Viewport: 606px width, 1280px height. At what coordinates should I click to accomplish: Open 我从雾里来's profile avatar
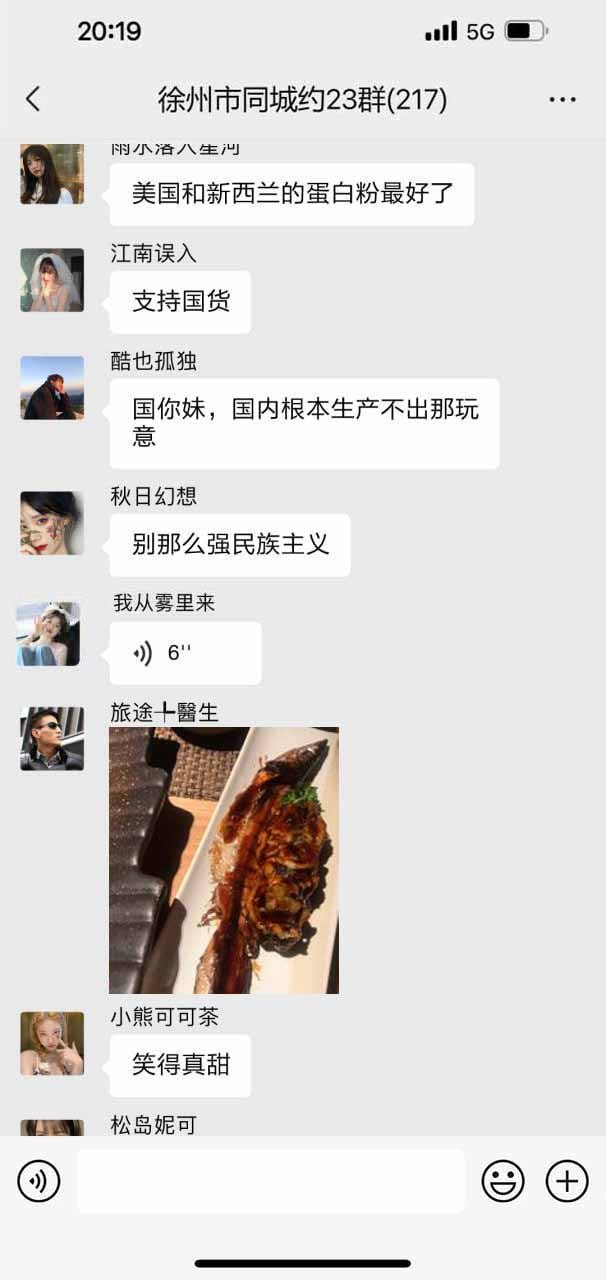(49, 634)
